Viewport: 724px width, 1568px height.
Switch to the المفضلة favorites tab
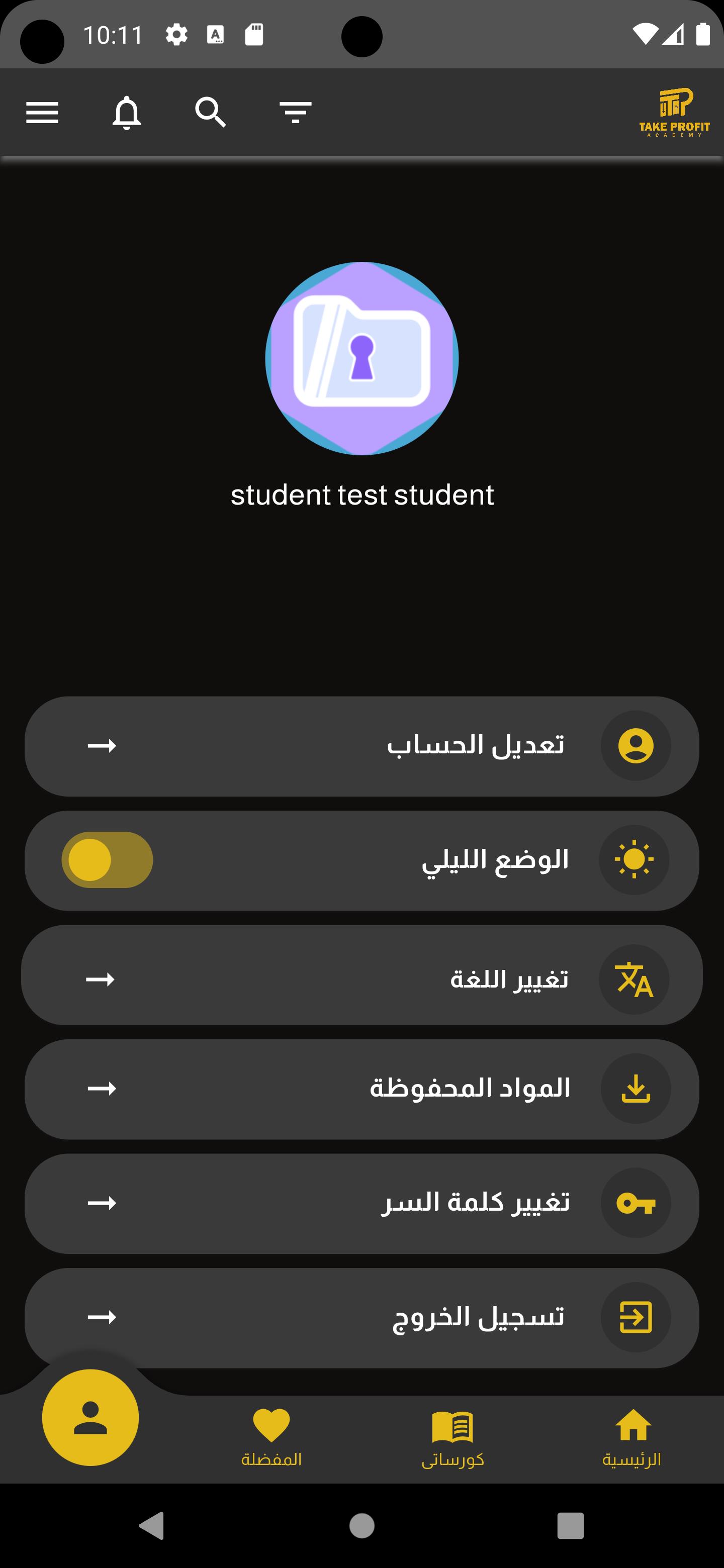pos(271,1438)
